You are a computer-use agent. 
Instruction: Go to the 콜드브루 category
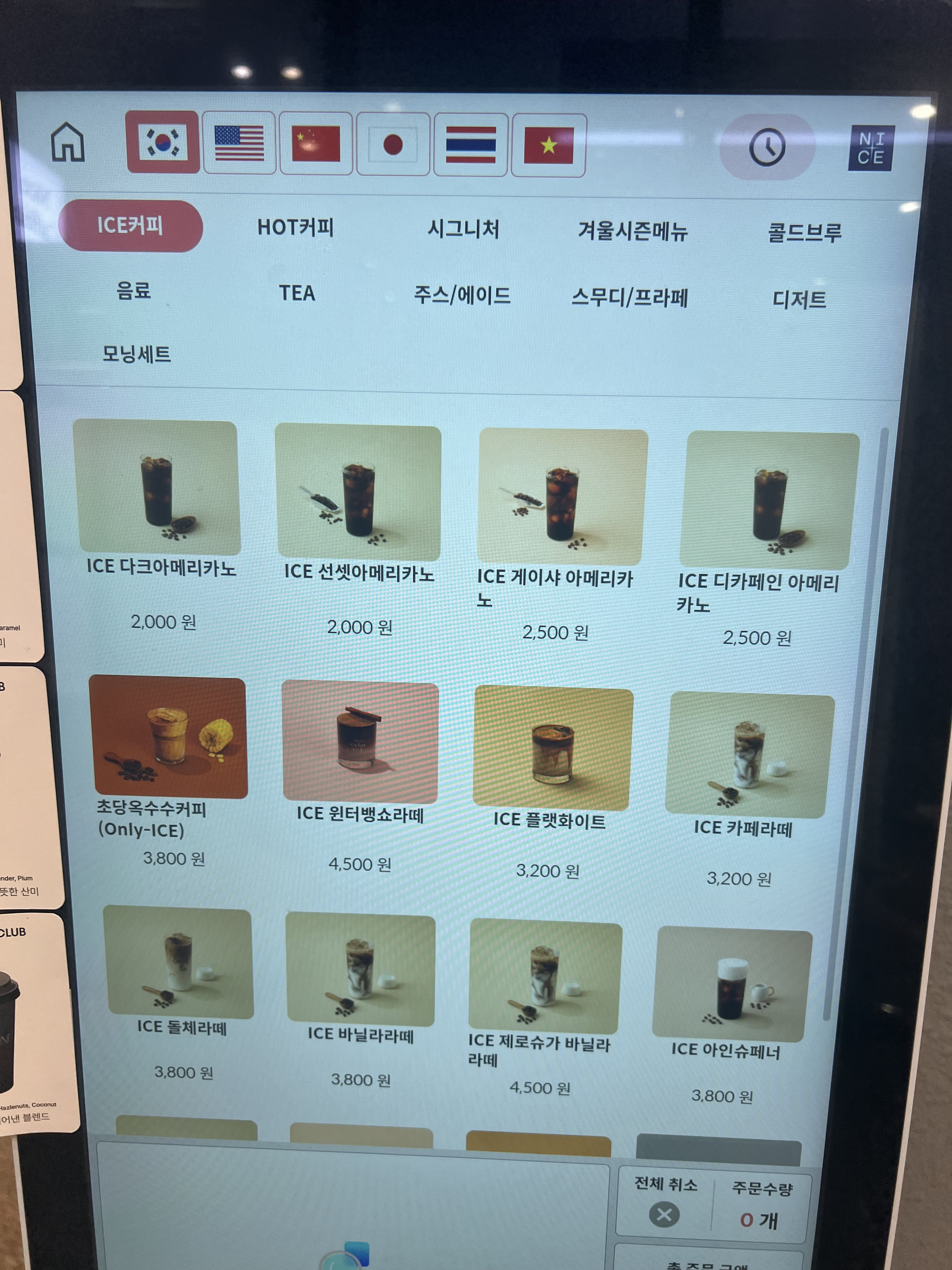click(x=805, y=232)
